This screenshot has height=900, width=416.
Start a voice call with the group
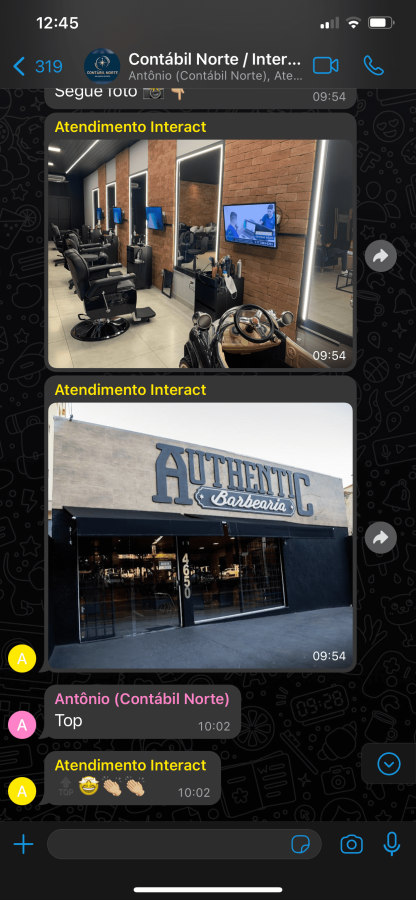coord(374,65)
